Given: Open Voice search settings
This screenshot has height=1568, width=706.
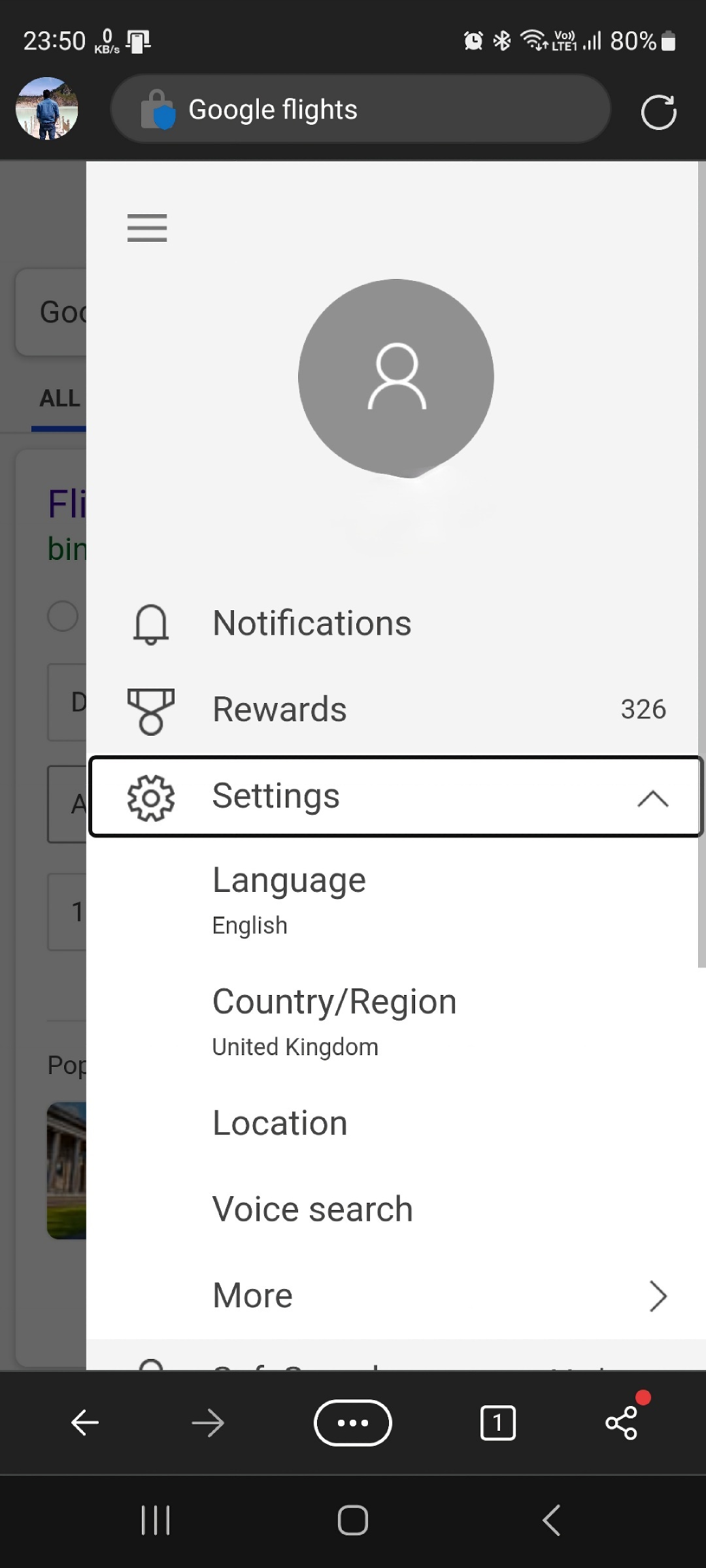Looking at the screenshot, I should point(312,1209).
